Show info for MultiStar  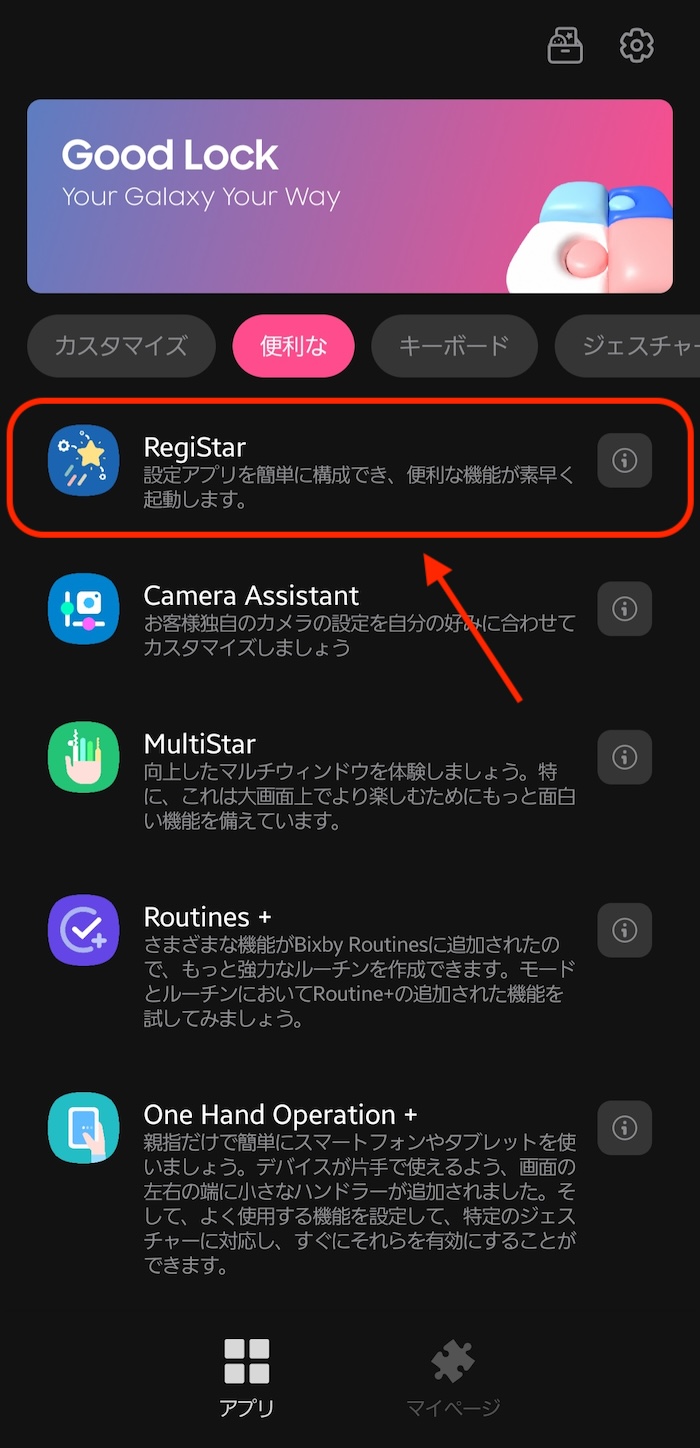click(625, 756)
